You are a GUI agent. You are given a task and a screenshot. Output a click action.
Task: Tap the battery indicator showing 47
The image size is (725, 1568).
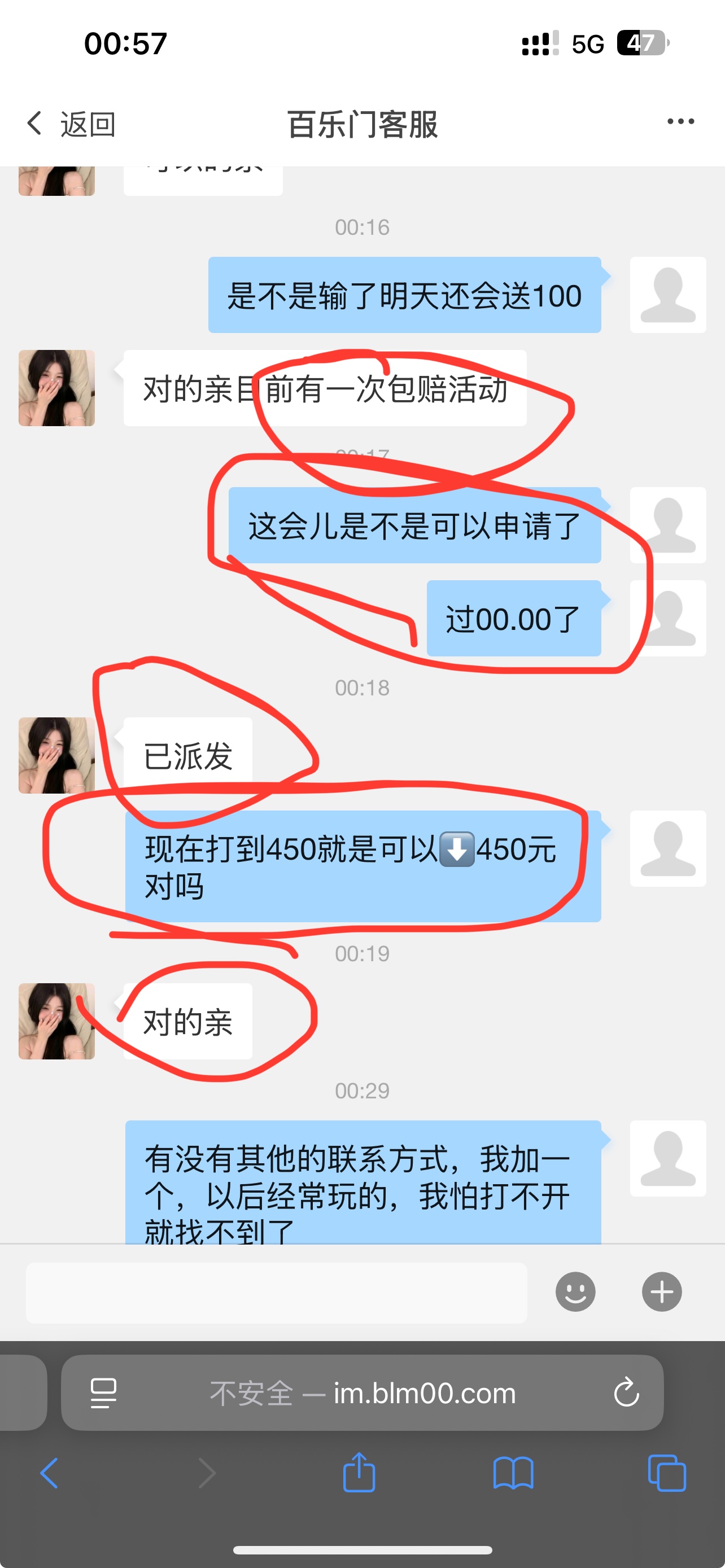pos(641,41)
